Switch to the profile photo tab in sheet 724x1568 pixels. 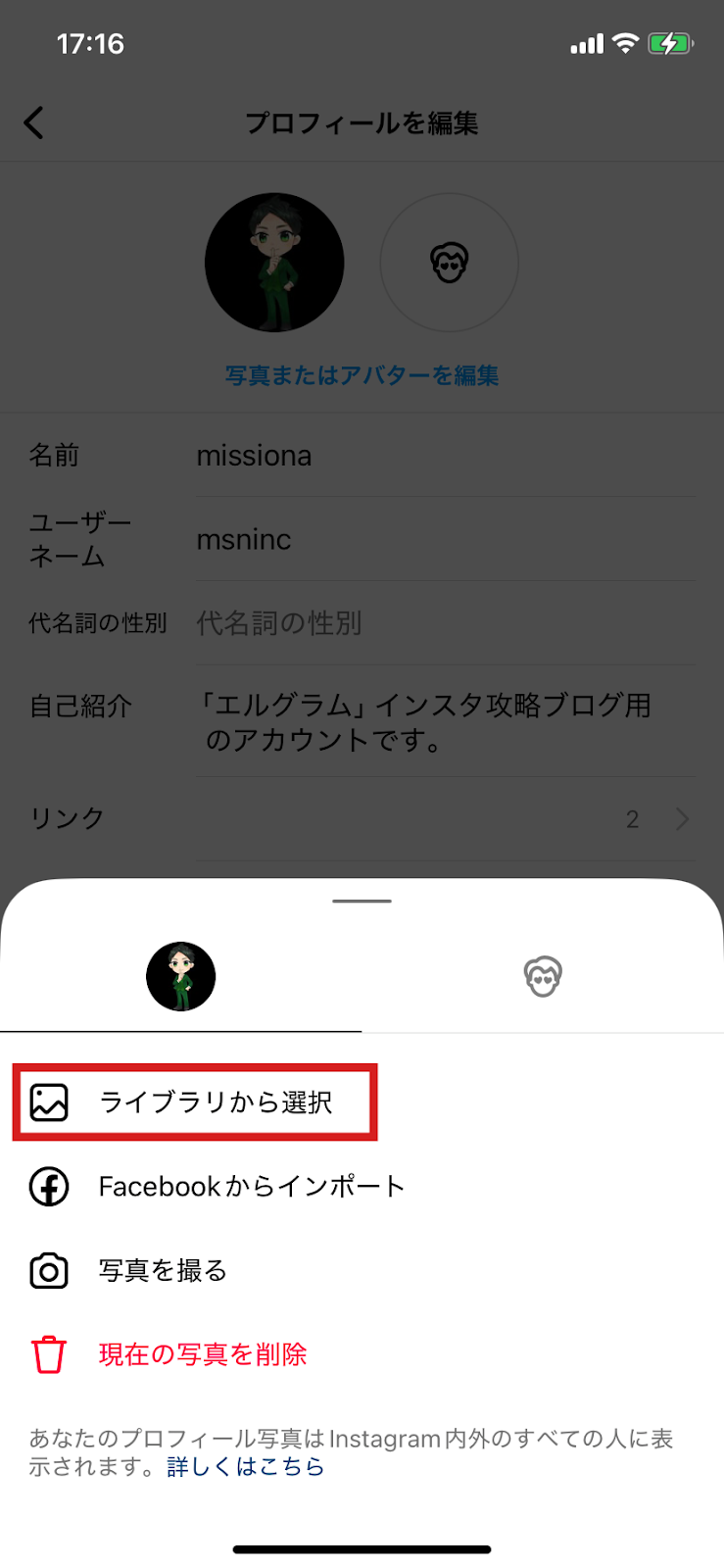[x=181, y=977]
